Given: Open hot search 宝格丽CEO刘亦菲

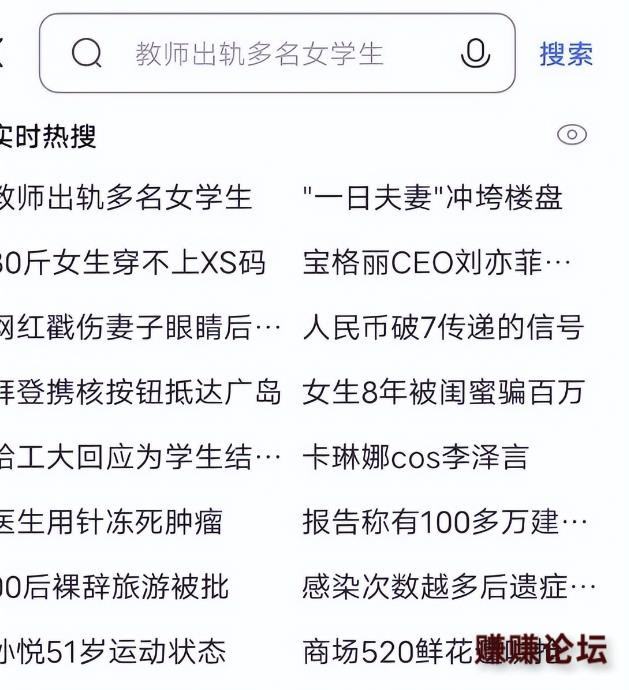Looking at the screenshot, I should [436, 263].
